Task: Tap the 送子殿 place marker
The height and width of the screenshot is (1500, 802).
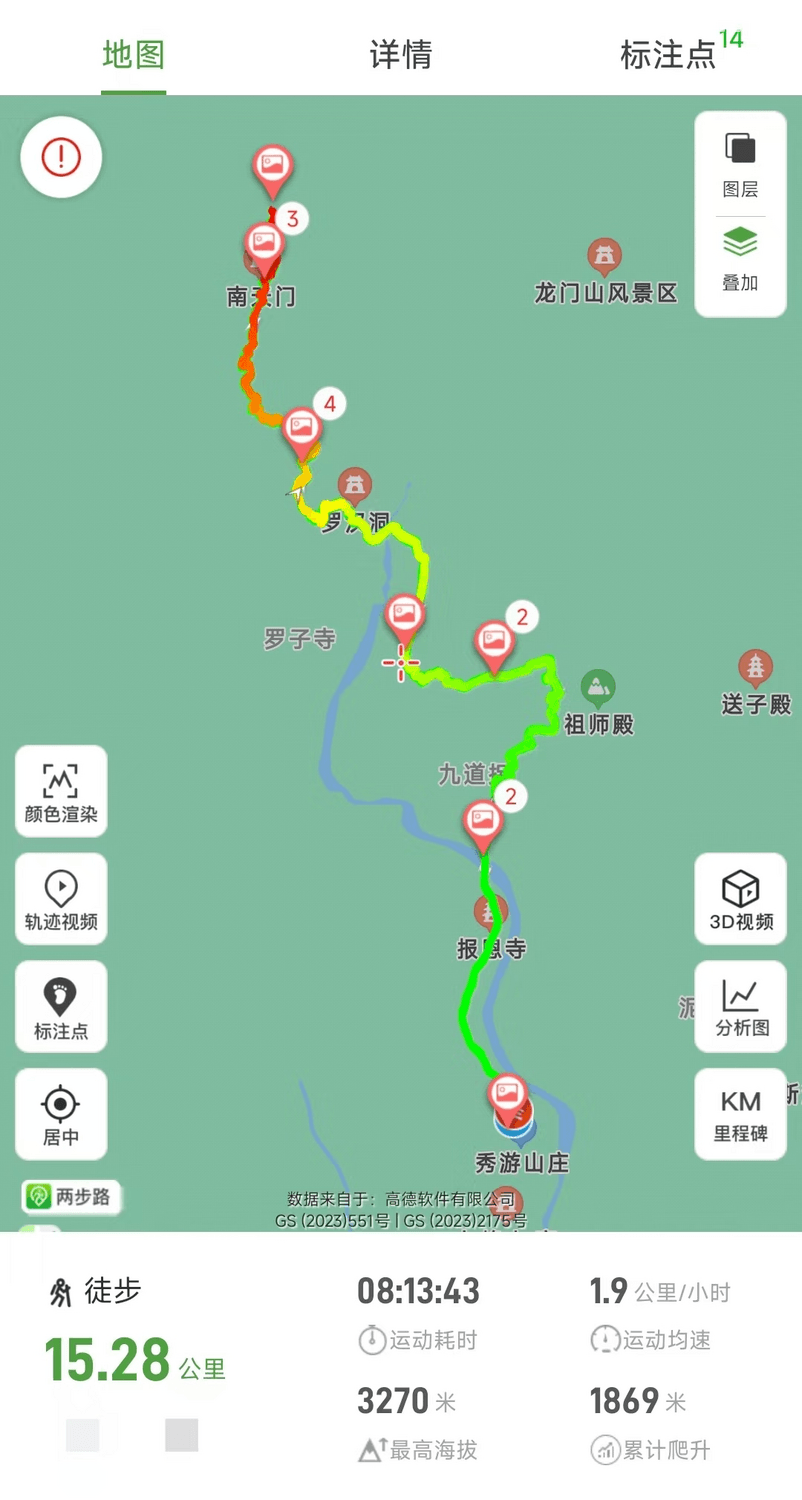Action: [x=756, y=668]
